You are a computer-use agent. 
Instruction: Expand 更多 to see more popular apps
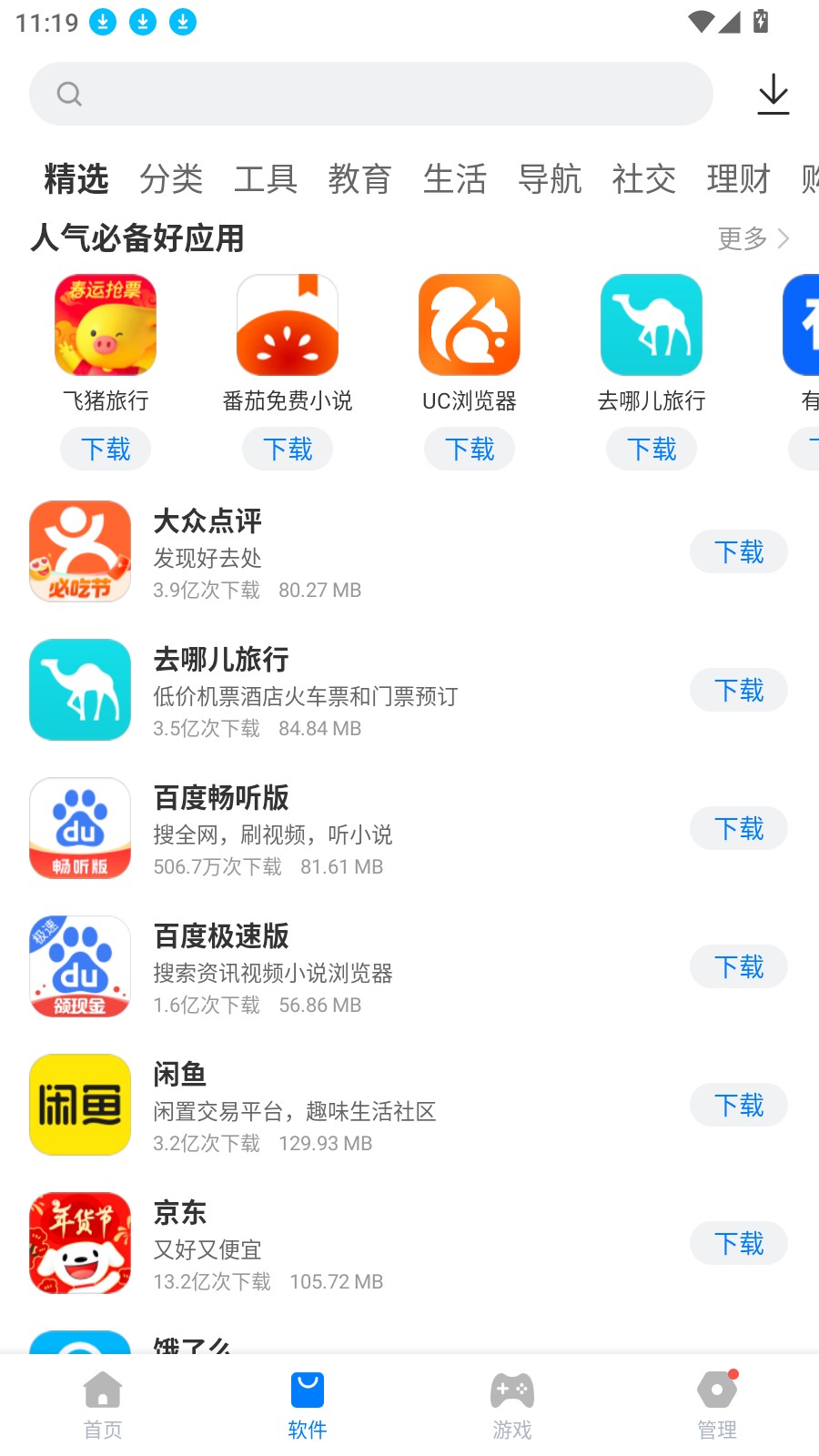(752, 238)
